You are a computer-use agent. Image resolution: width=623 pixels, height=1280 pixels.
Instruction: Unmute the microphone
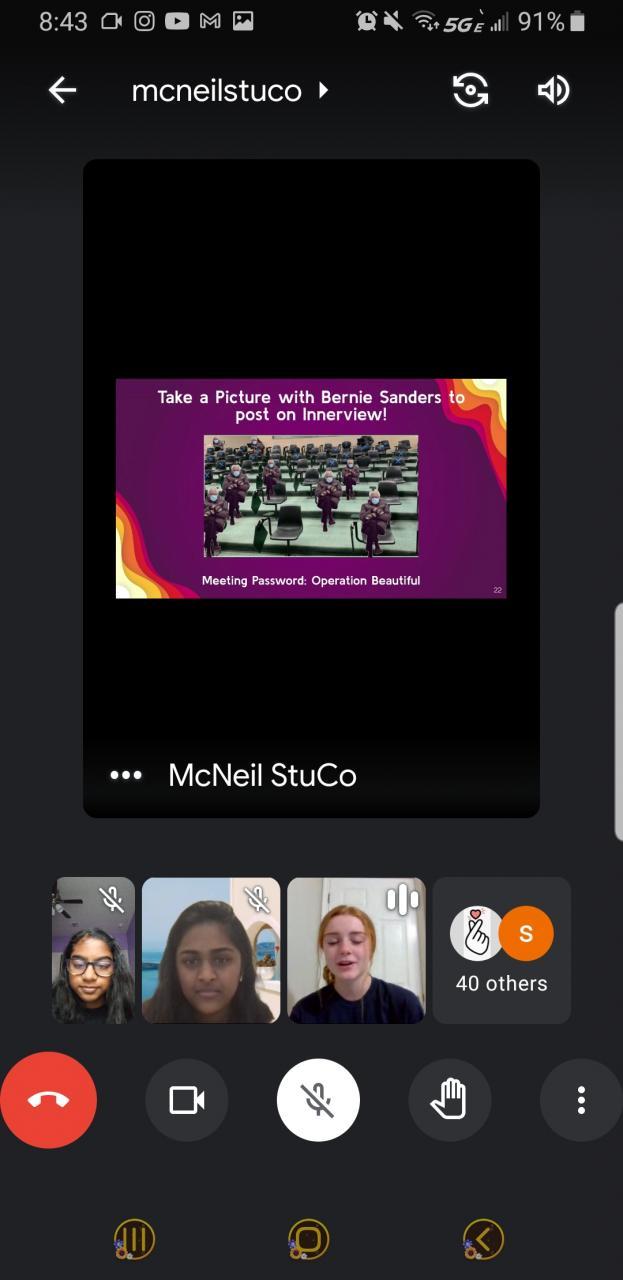318,1100
